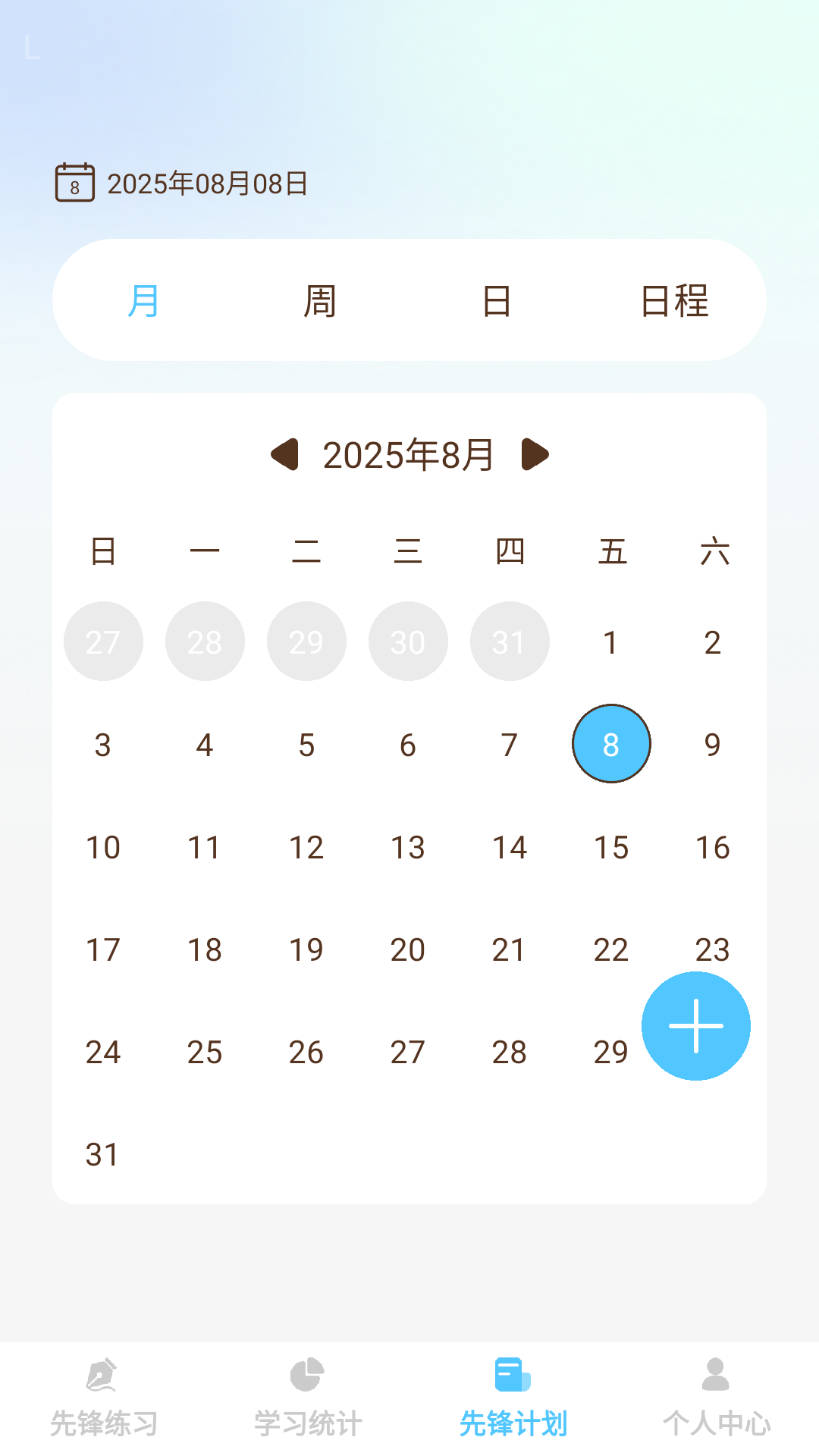Select August 15 on the calendar
The image size is (819, 1456).
tap(611, 847)
